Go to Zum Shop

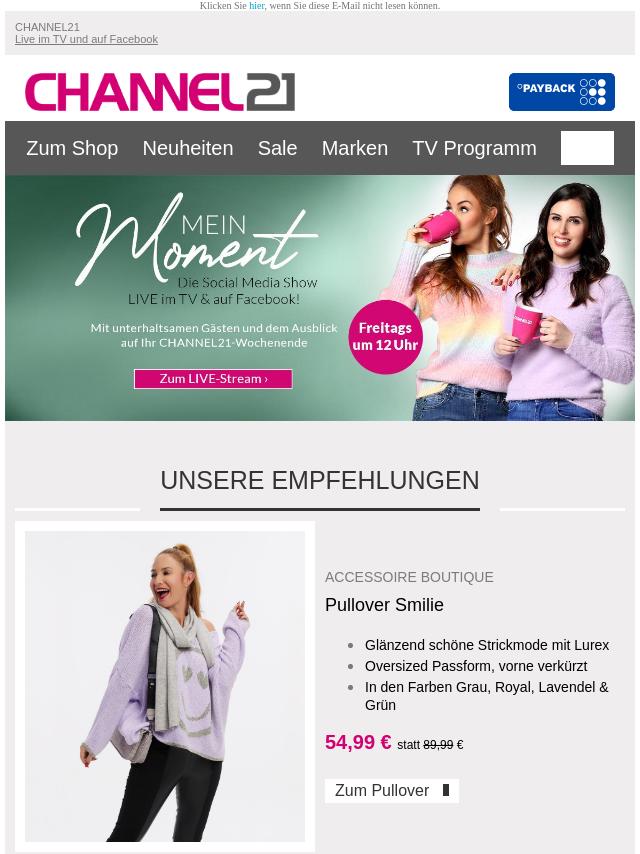[x=72, y=148]
